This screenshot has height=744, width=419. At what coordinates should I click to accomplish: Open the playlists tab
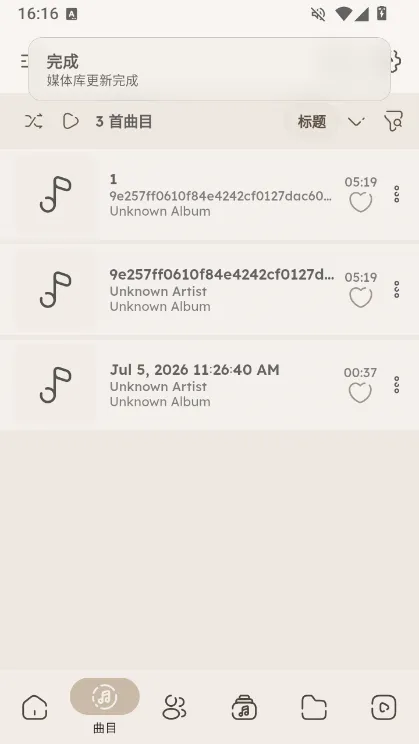[383, 707]
